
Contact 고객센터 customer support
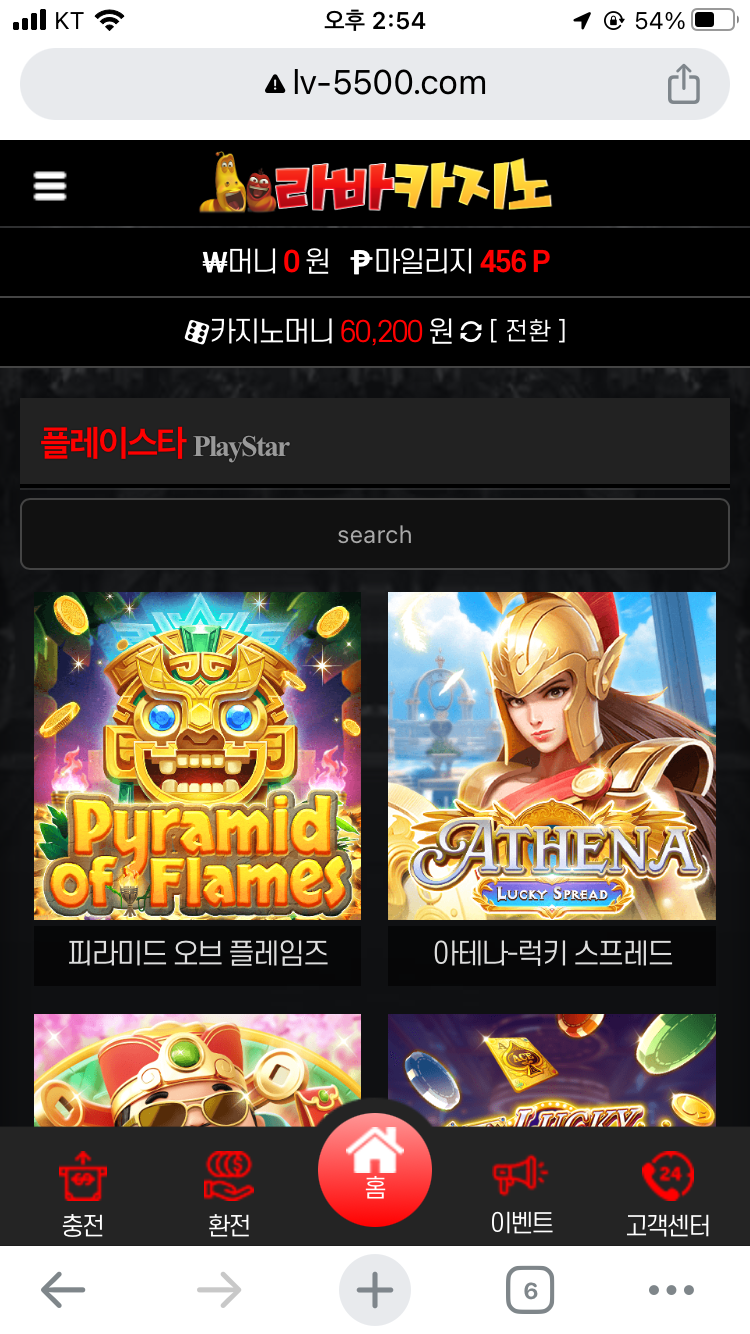click(x=667, y=1193)
